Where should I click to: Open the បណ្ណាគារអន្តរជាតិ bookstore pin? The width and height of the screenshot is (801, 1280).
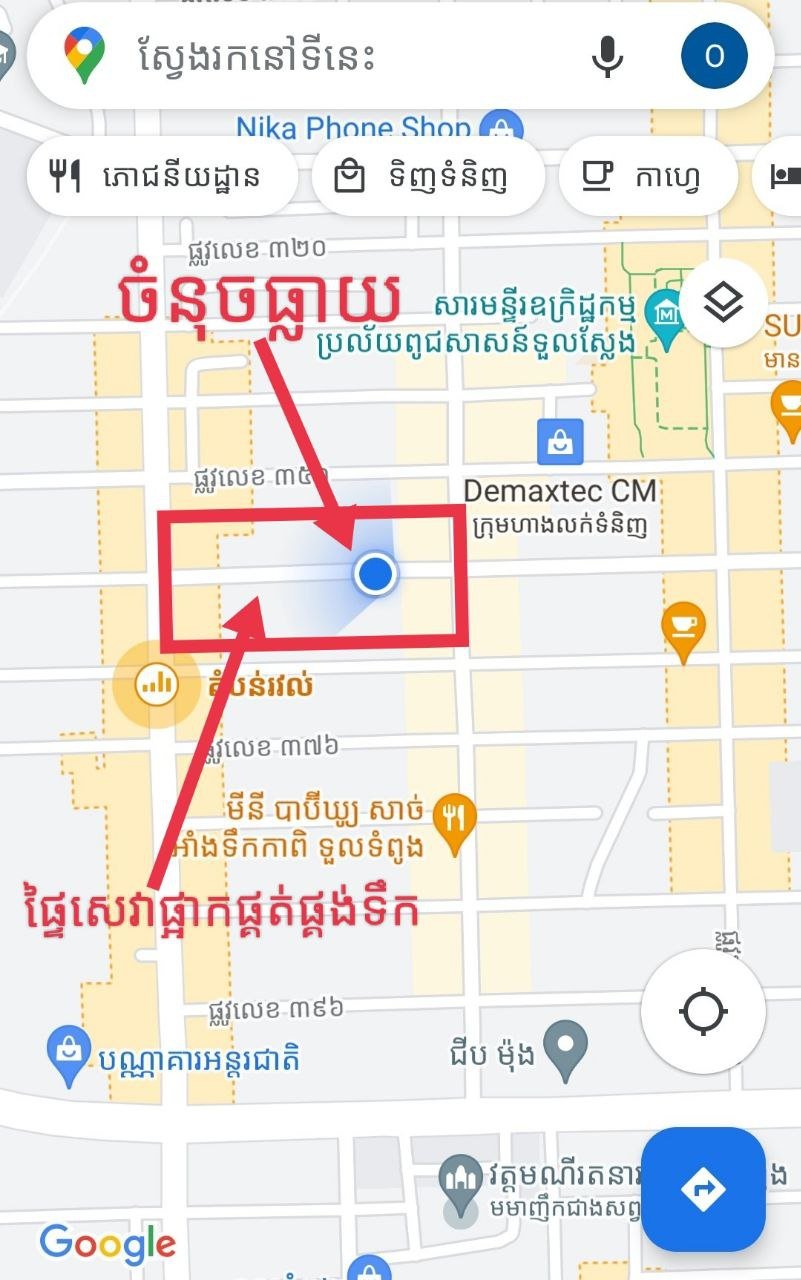tap(69, 1053)
